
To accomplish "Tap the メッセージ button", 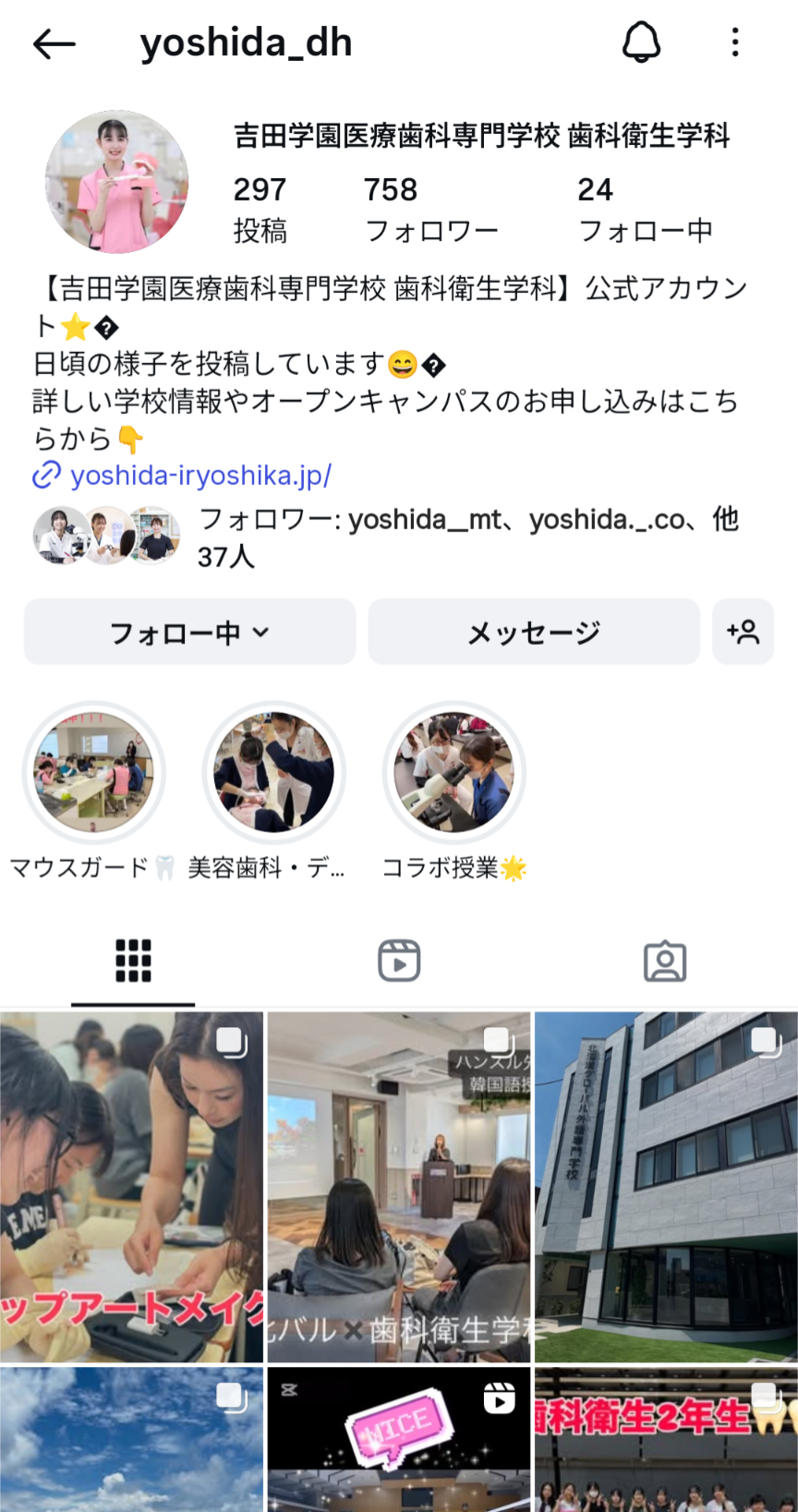I will click(534, 633).
